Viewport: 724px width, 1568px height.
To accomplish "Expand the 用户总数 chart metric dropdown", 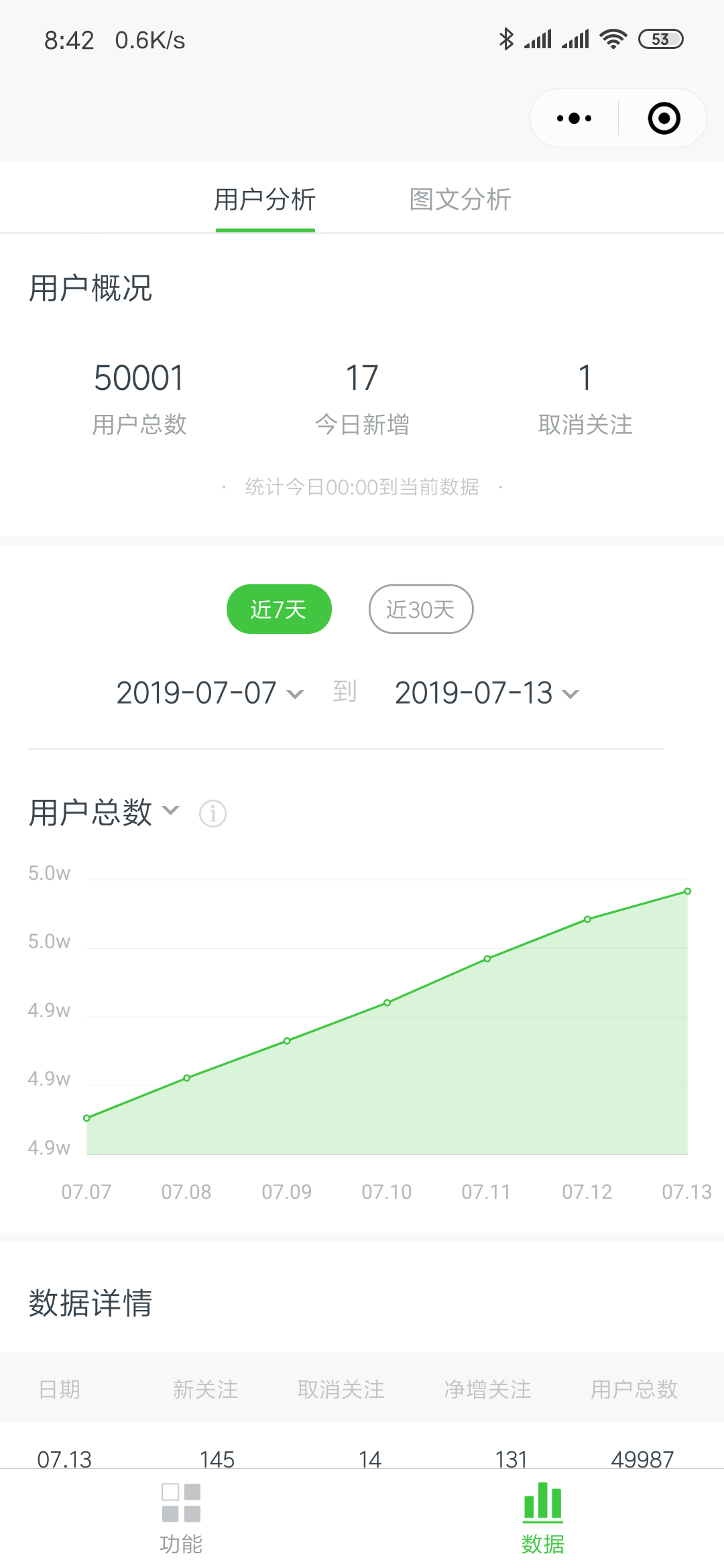I will point(104,812).
